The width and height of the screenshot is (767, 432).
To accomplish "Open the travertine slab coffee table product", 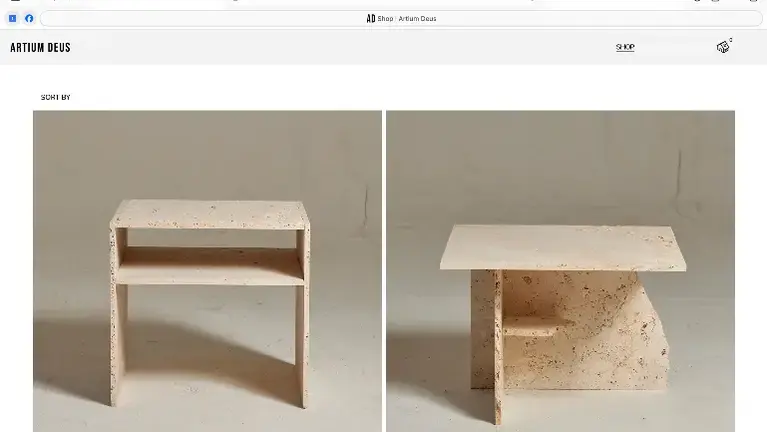I will pos(560,271).
